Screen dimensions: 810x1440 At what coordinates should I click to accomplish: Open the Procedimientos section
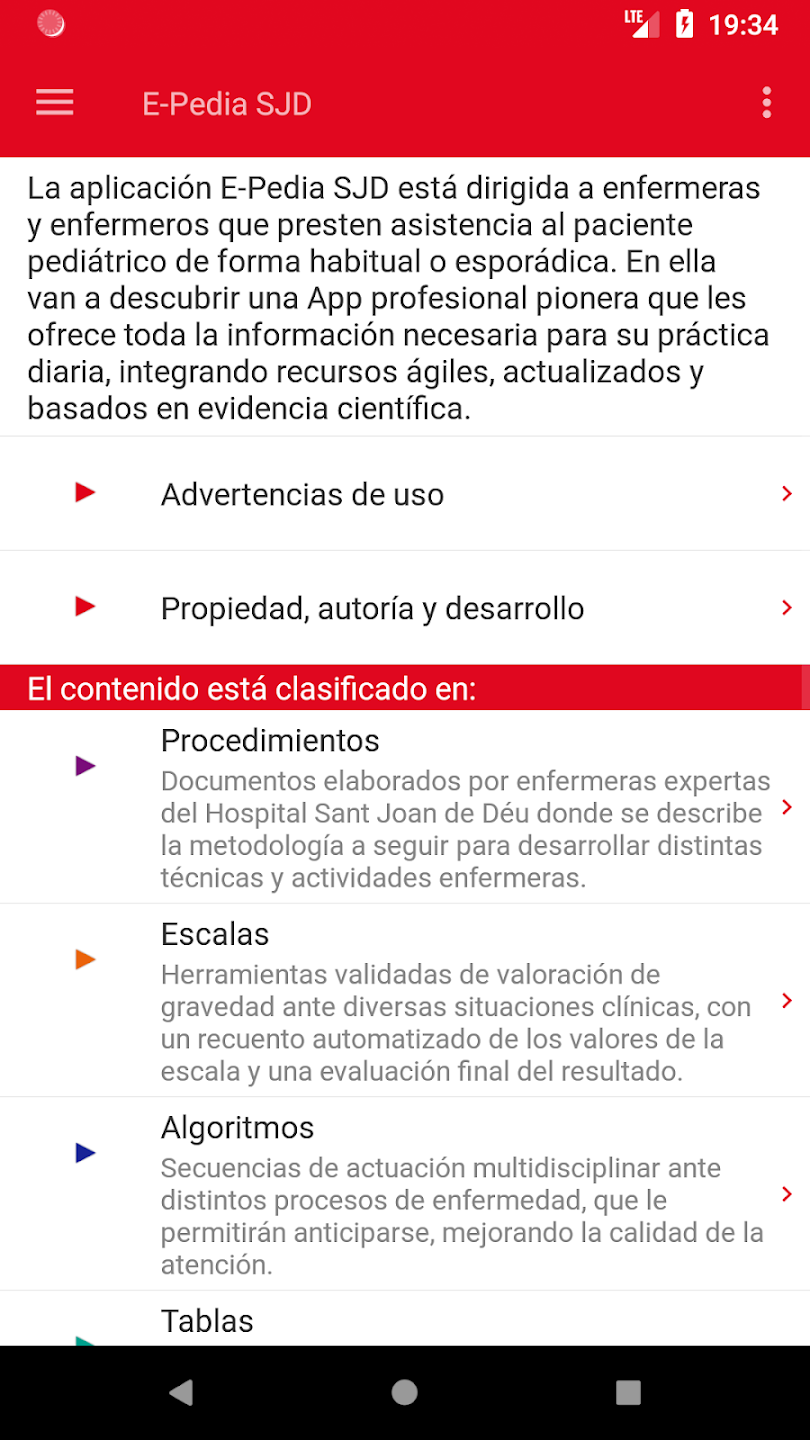click(405, 807)
